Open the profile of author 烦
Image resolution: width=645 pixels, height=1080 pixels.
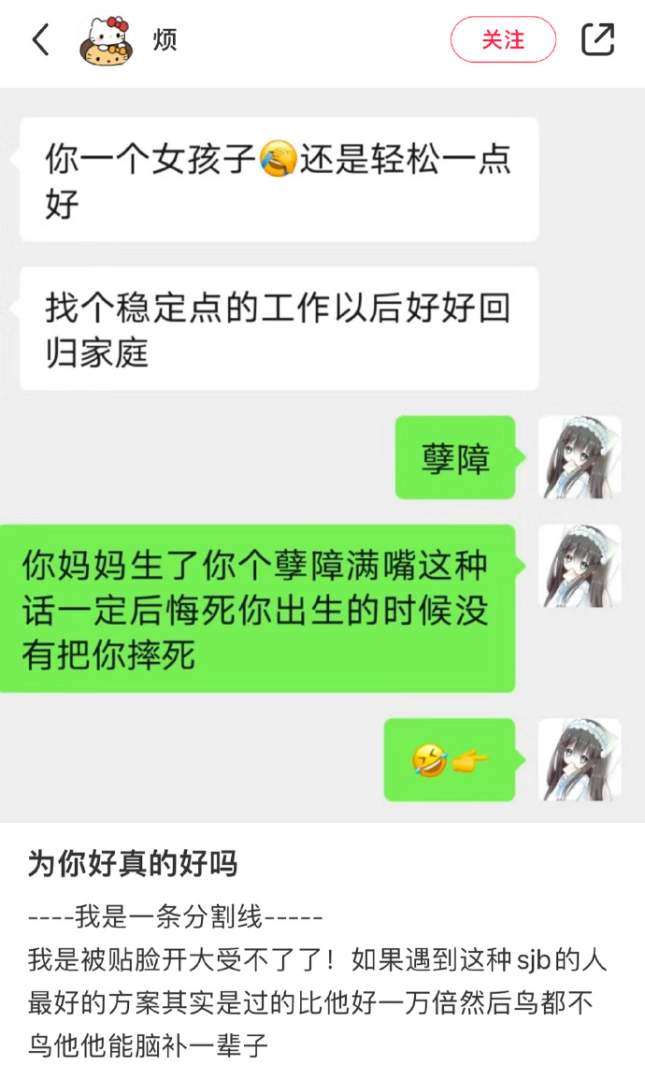[x=108, y=41]
